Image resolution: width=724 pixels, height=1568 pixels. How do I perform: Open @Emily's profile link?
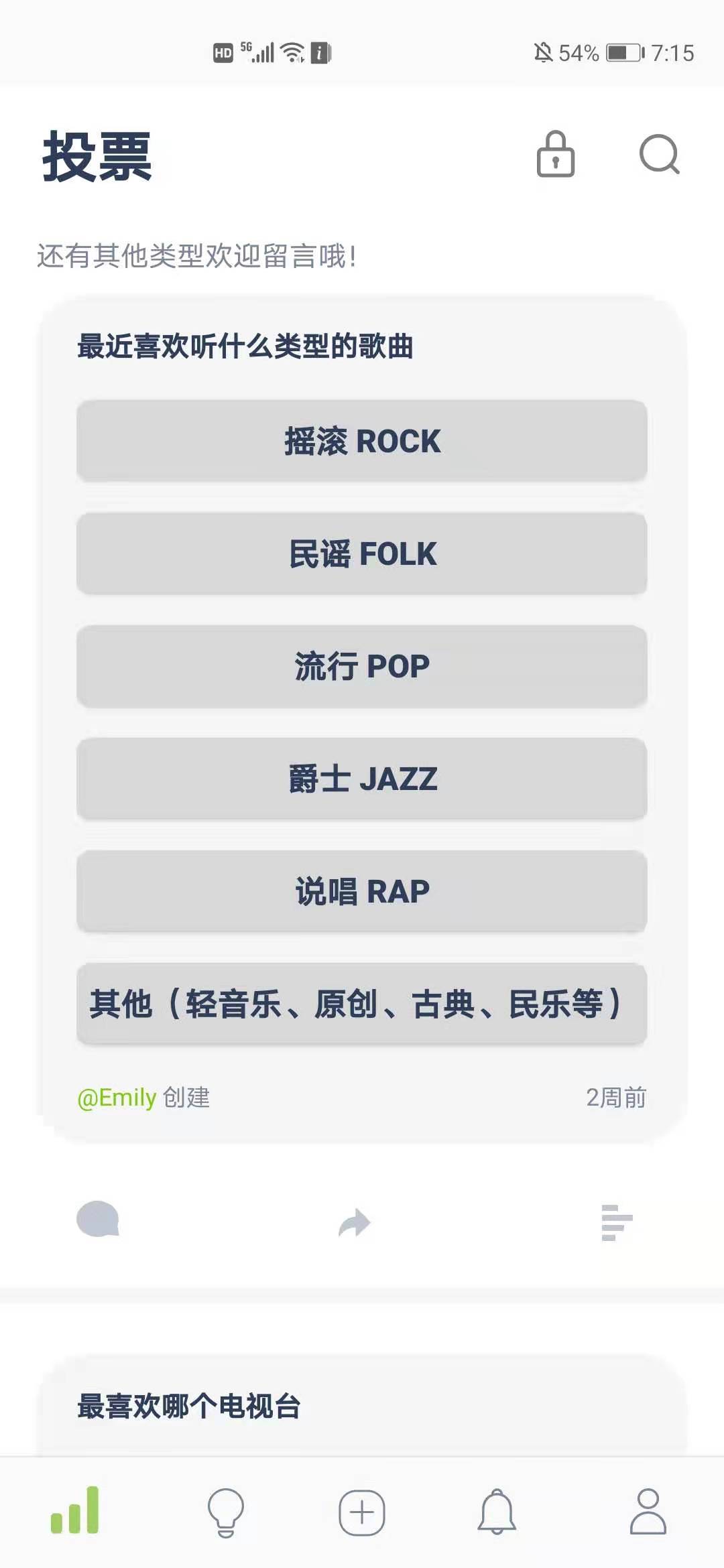117,1098
